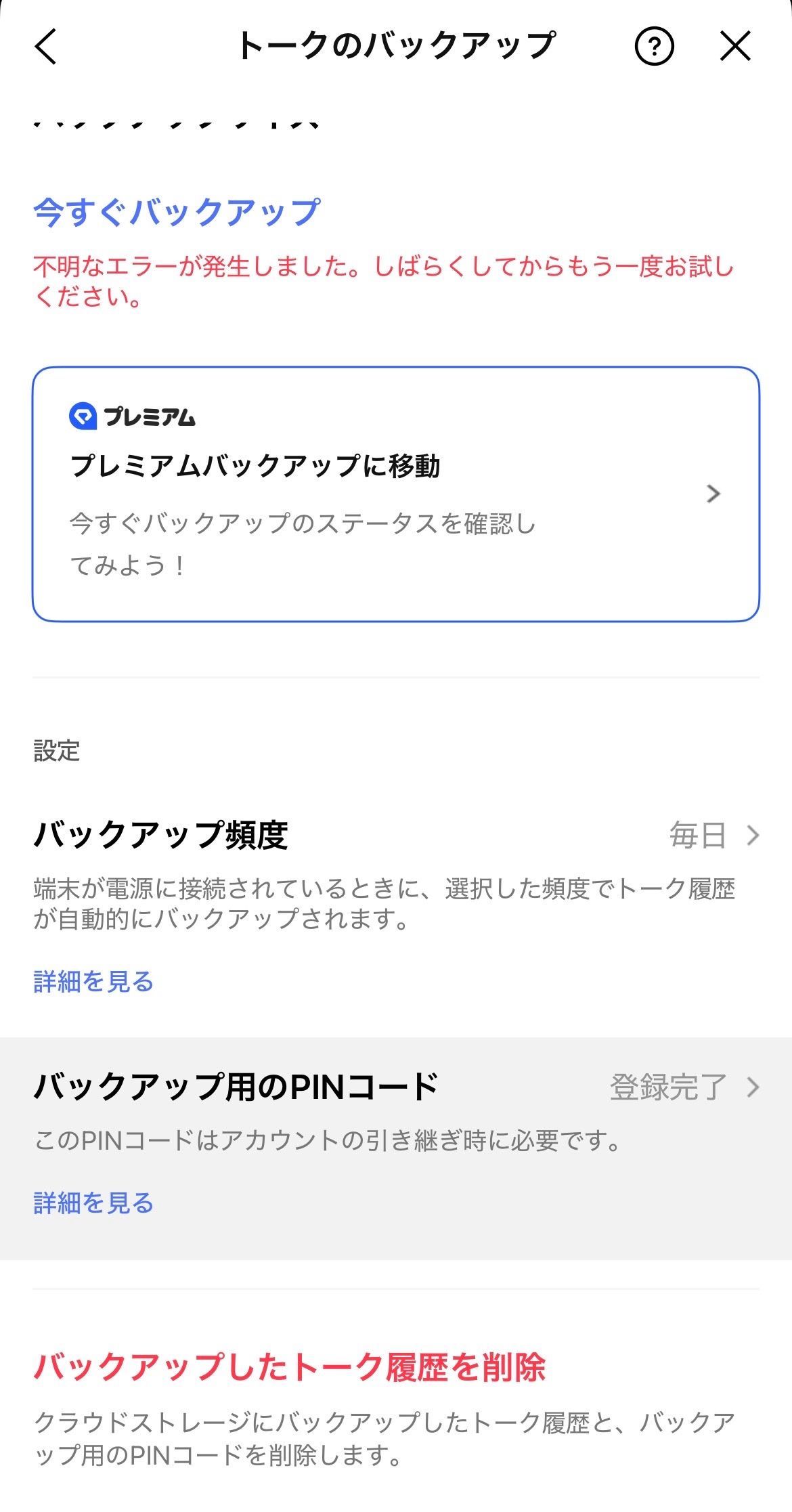Change バックアップ頻度 setting

tap(395, 835)
